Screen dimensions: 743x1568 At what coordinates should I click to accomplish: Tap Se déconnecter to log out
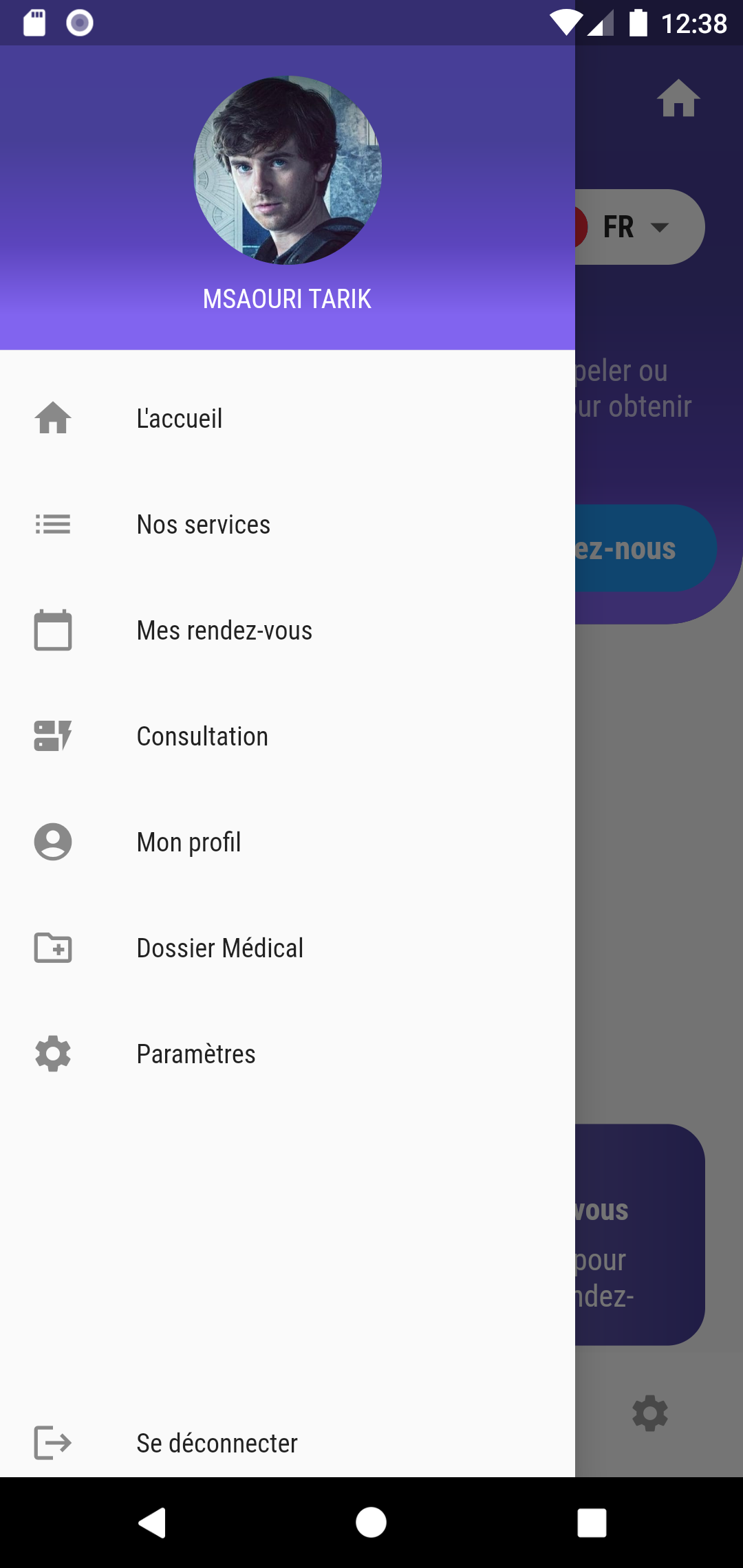point(217,1443)
